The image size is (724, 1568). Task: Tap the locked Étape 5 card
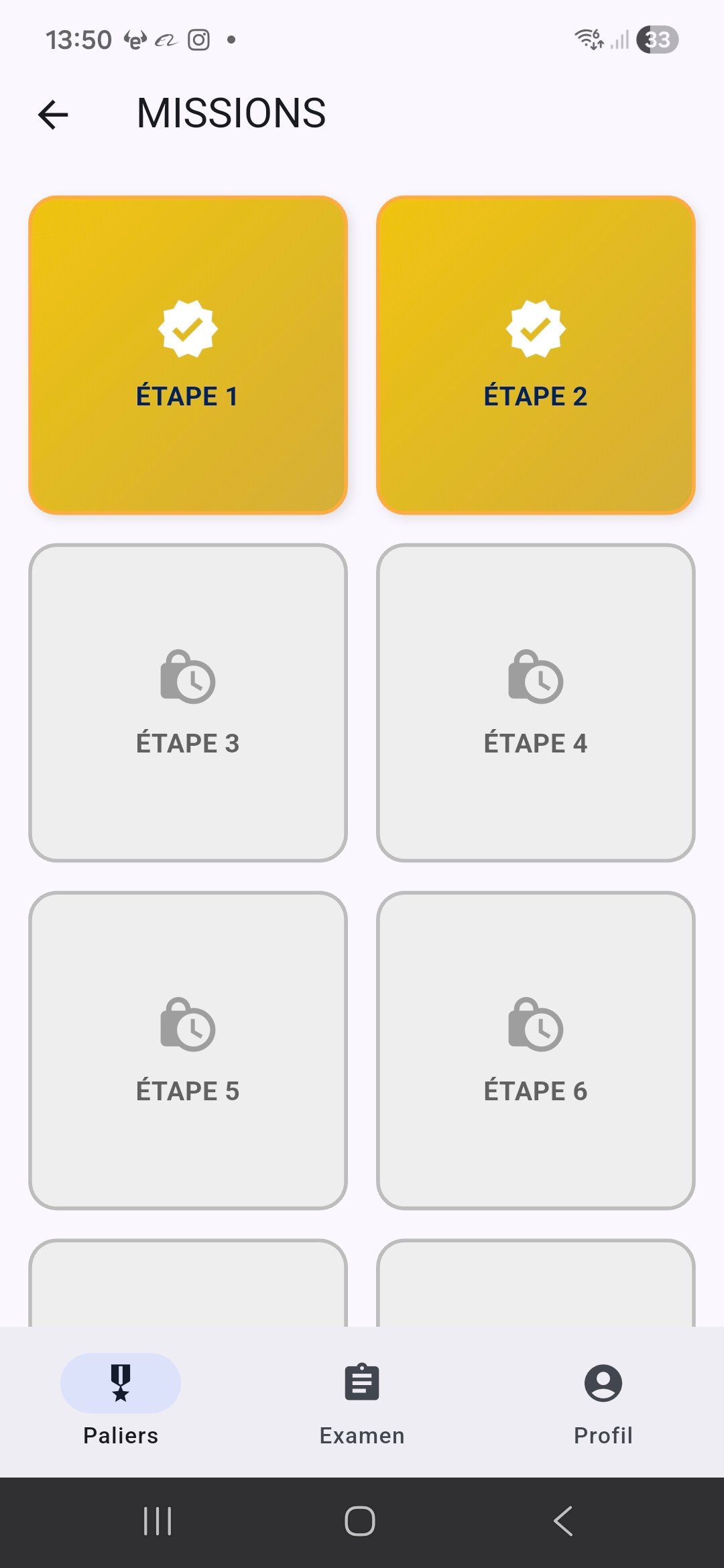(188, 1050)
